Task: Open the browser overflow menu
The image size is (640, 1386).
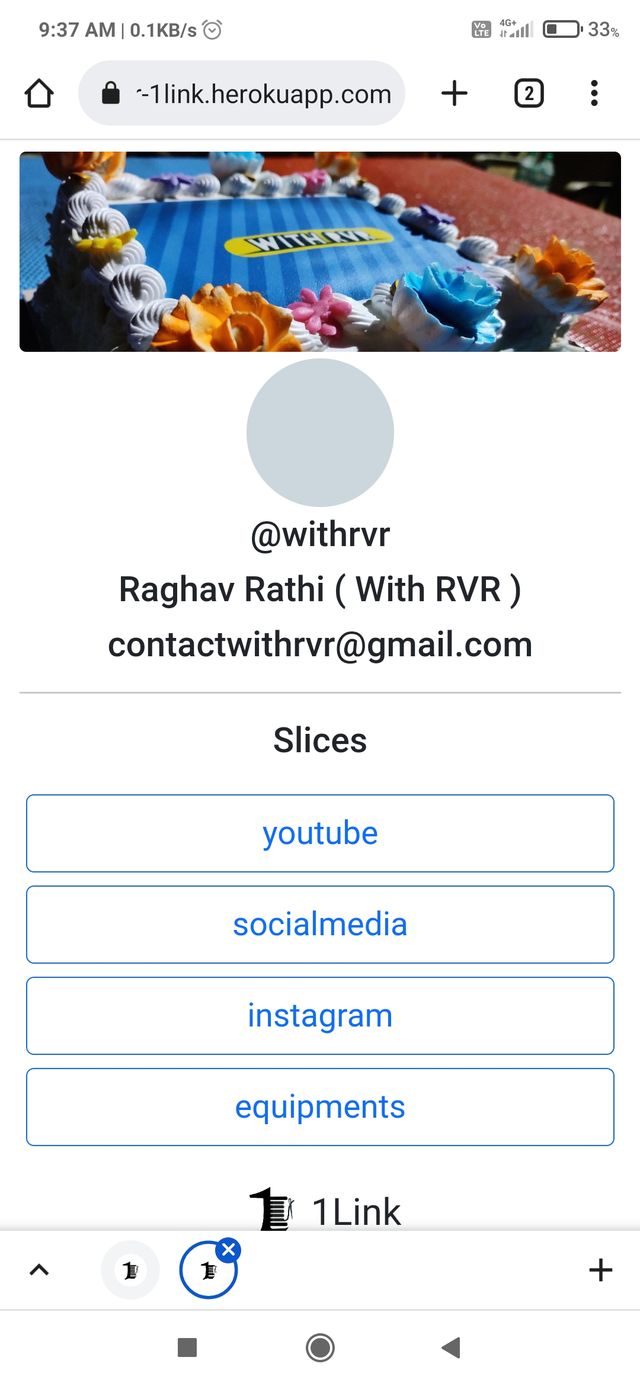Action: click(x=594, y=94)
